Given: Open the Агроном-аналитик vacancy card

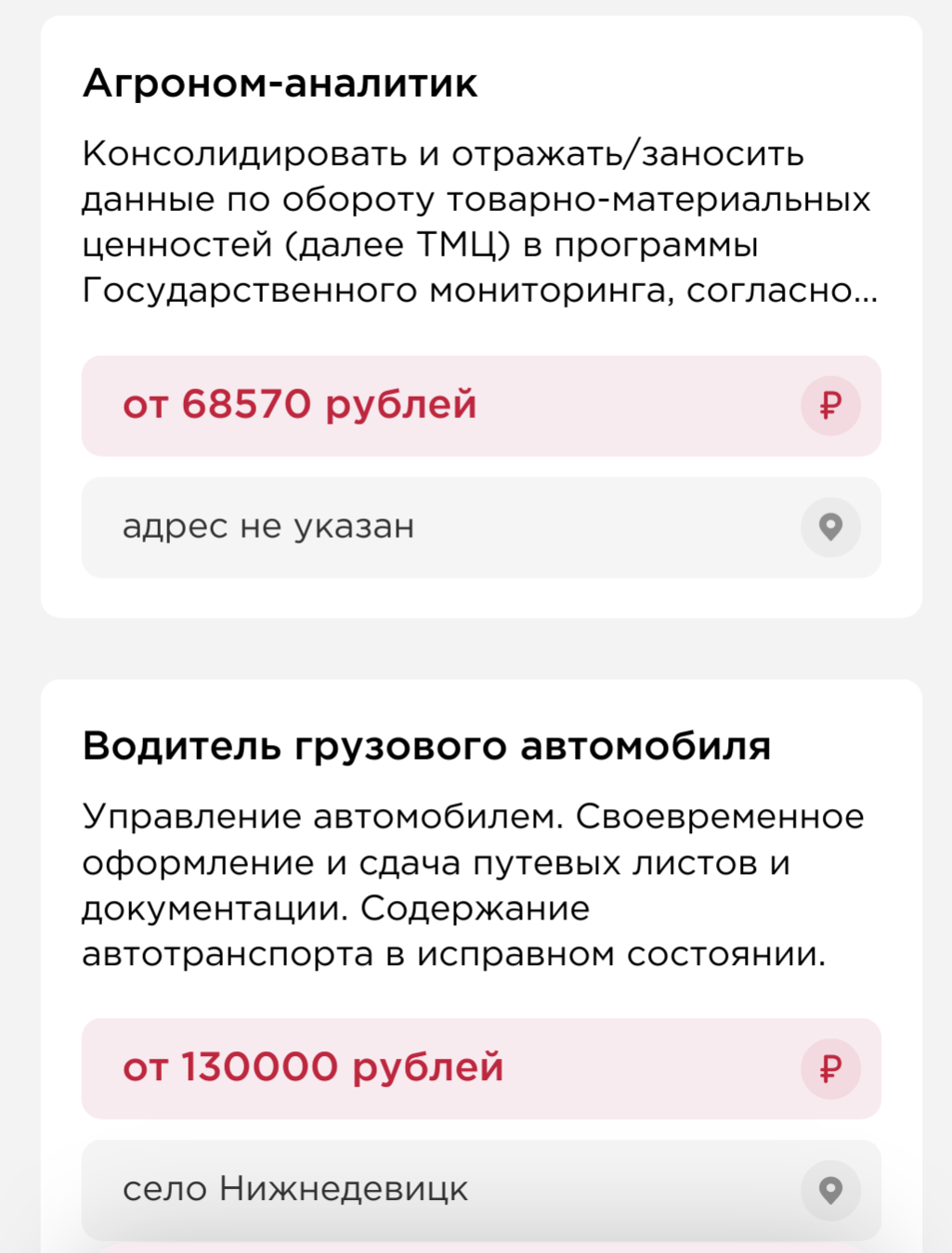Looking at the screenshot, I should (280, 85).
